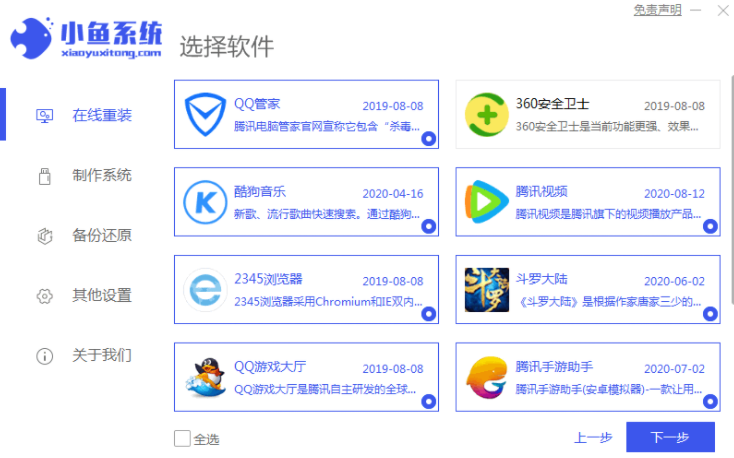Screen dimensions: 734x458
Task: Pick the 2345浏览器 card
Action: pos(306,289)
